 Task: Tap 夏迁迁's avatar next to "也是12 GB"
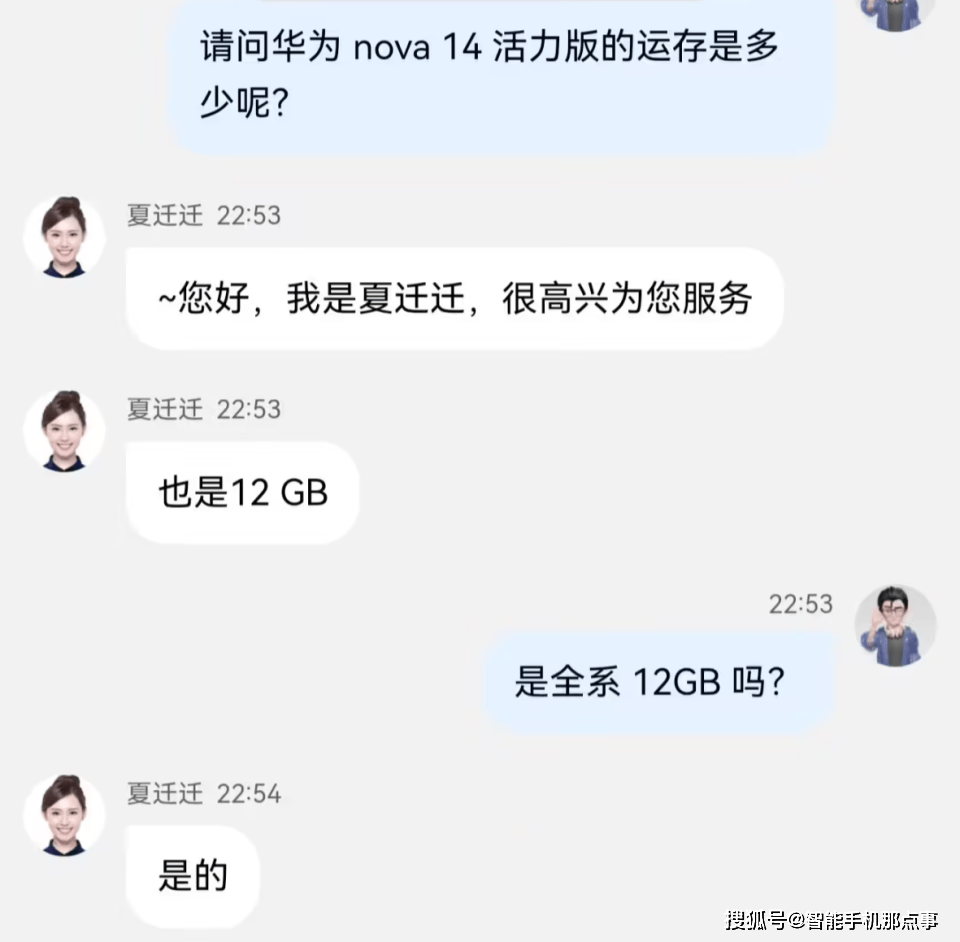click(64, 431)
